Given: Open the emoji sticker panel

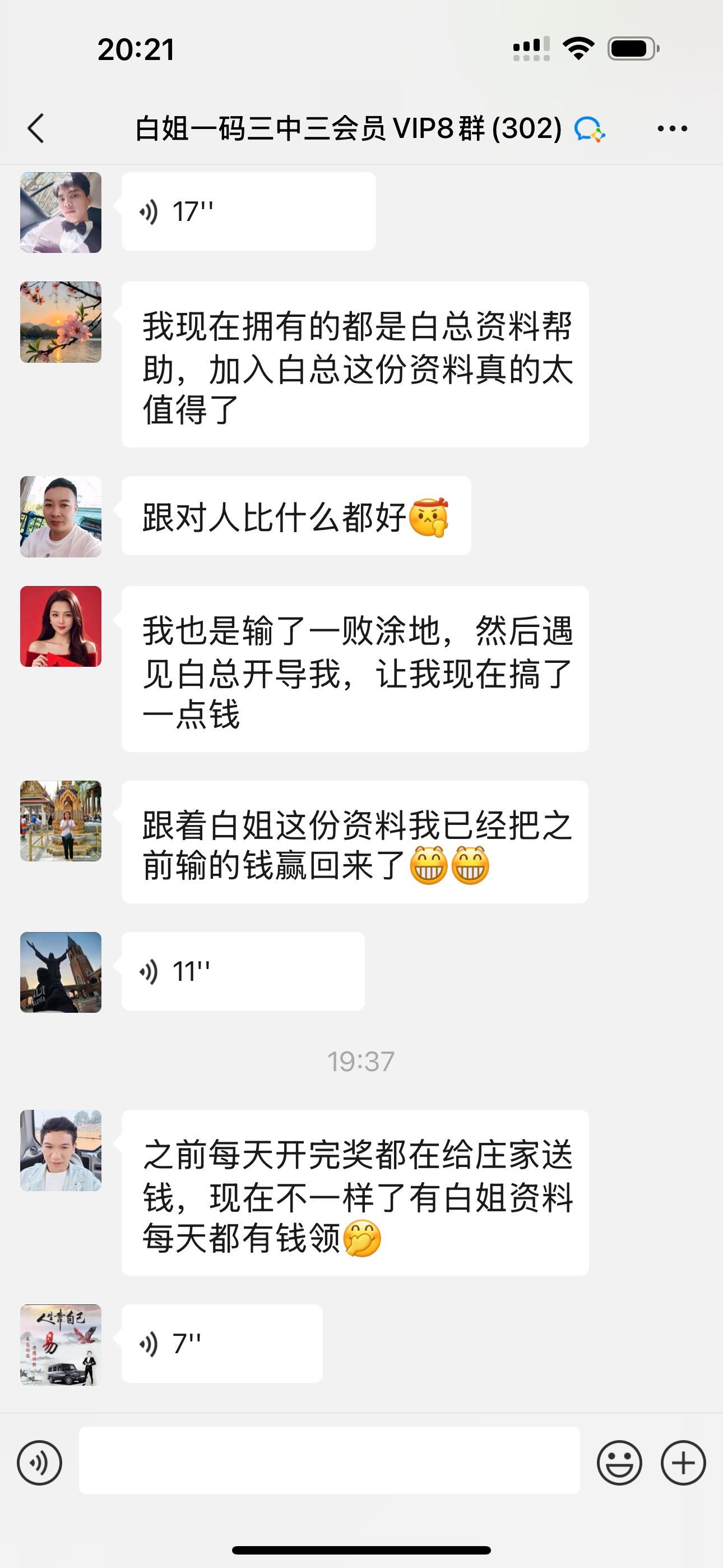Looking at the screenshot, I should 619,1463.
